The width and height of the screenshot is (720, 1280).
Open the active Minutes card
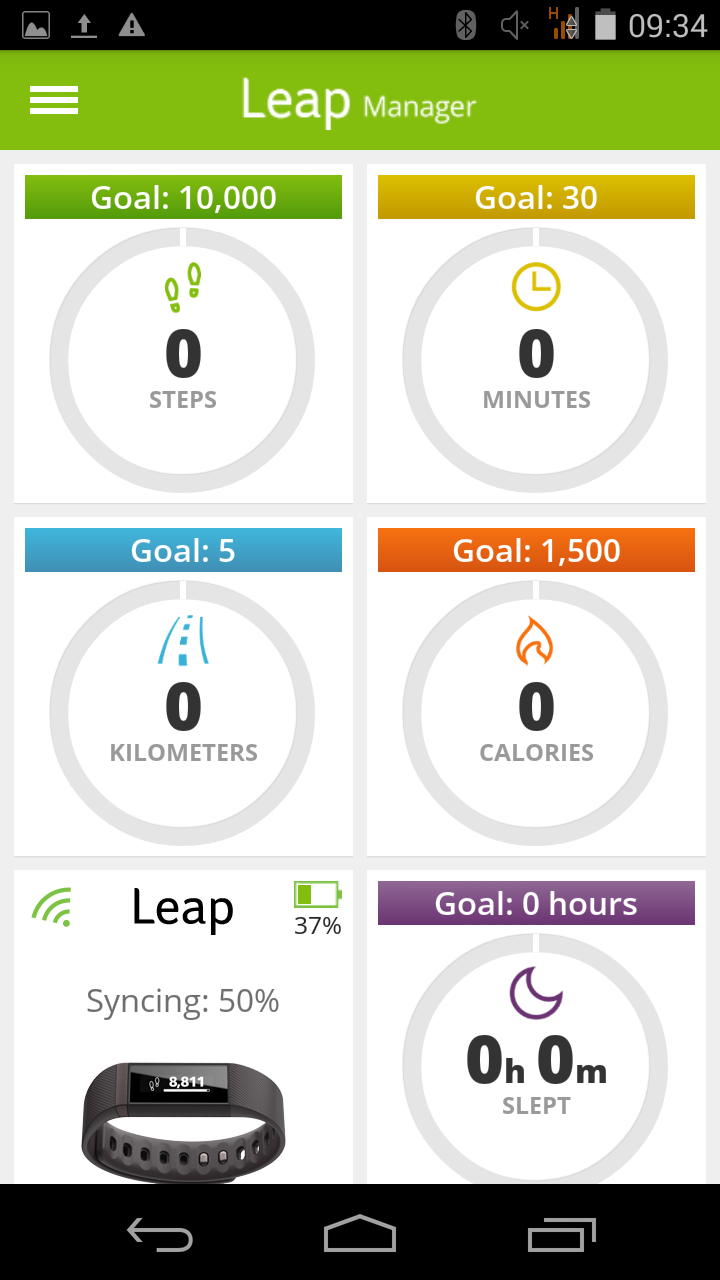pos(536,333)
